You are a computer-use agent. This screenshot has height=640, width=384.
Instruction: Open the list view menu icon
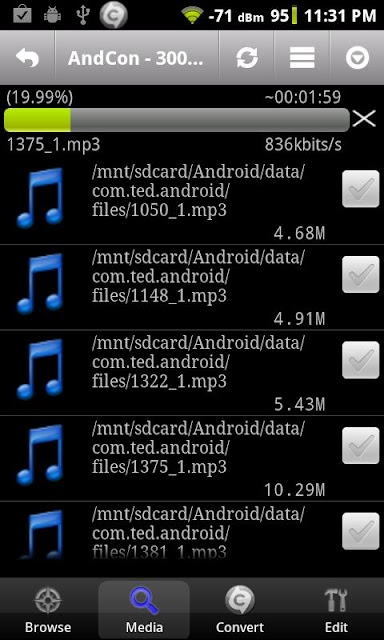[302, 58]
